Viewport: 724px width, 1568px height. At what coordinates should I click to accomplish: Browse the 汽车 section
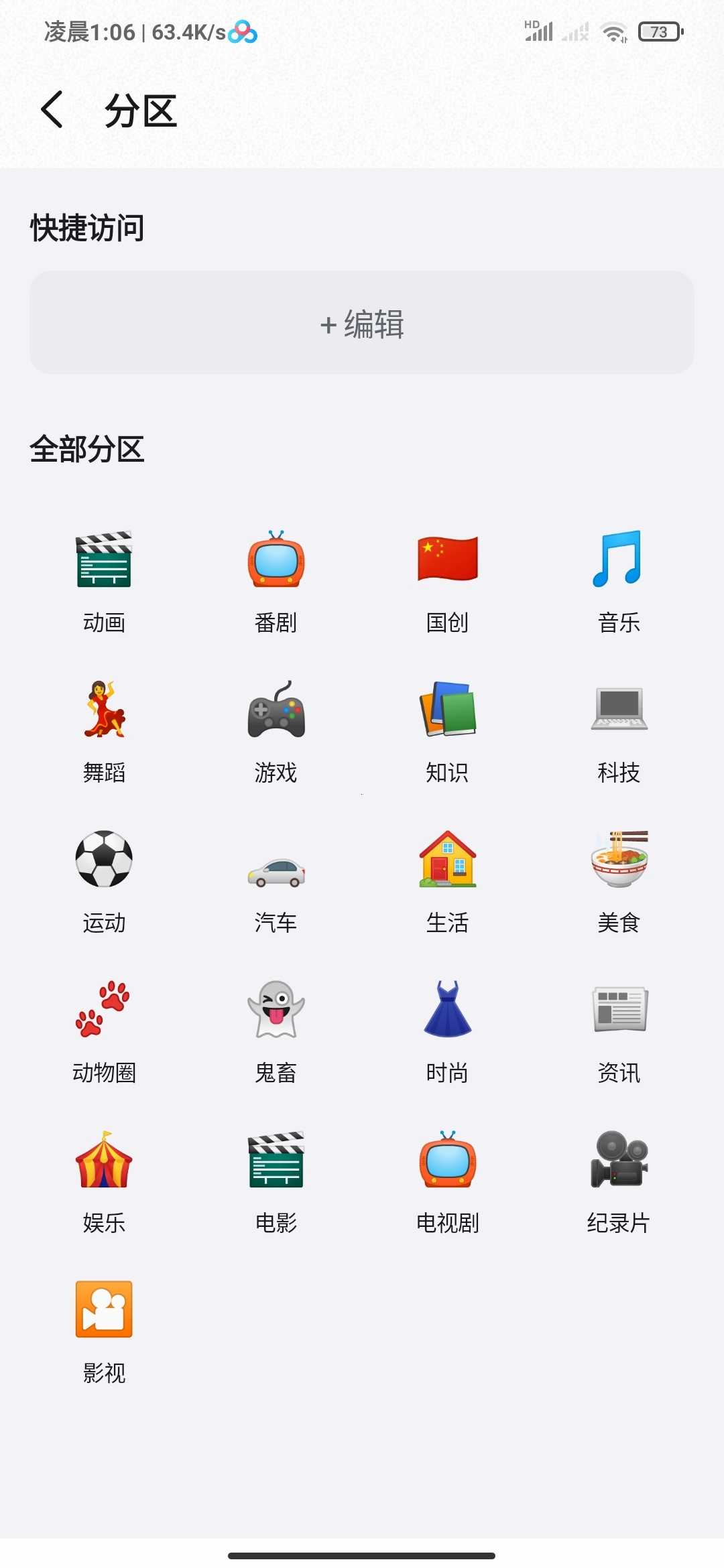tap(276, 880)
